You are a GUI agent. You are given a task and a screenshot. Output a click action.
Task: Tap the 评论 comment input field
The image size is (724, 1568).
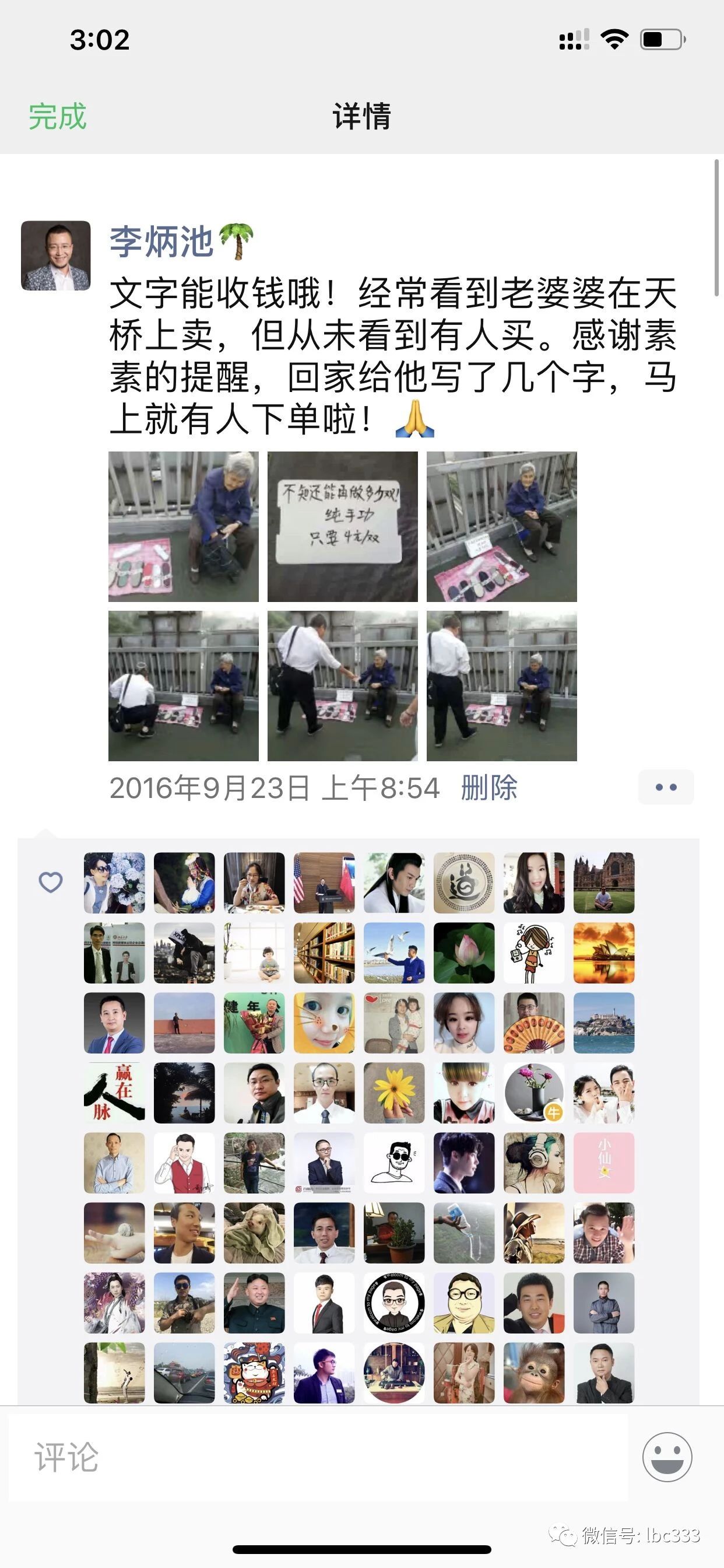(x=317, y=1457)
